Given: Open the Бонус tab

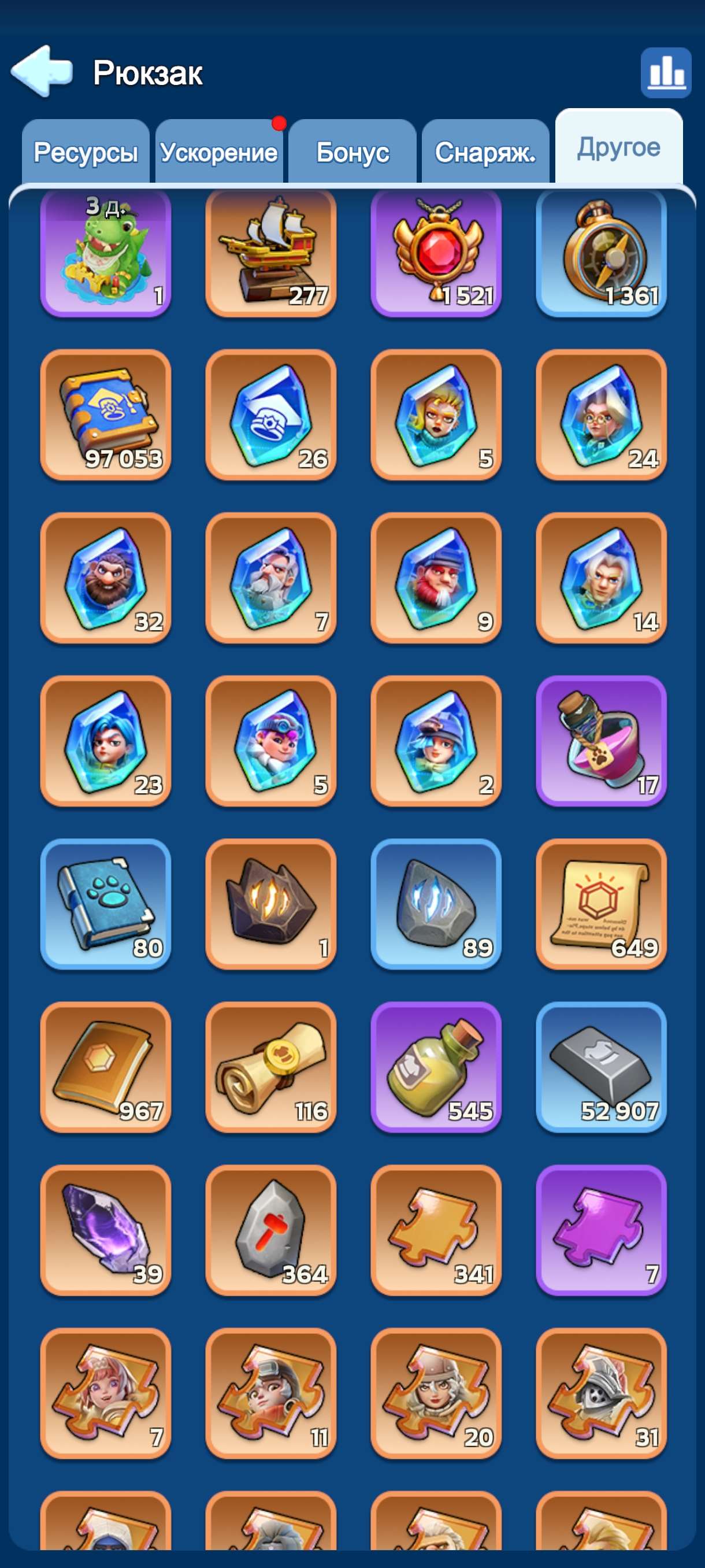Looking at the screenshot, I should (352, 152).
